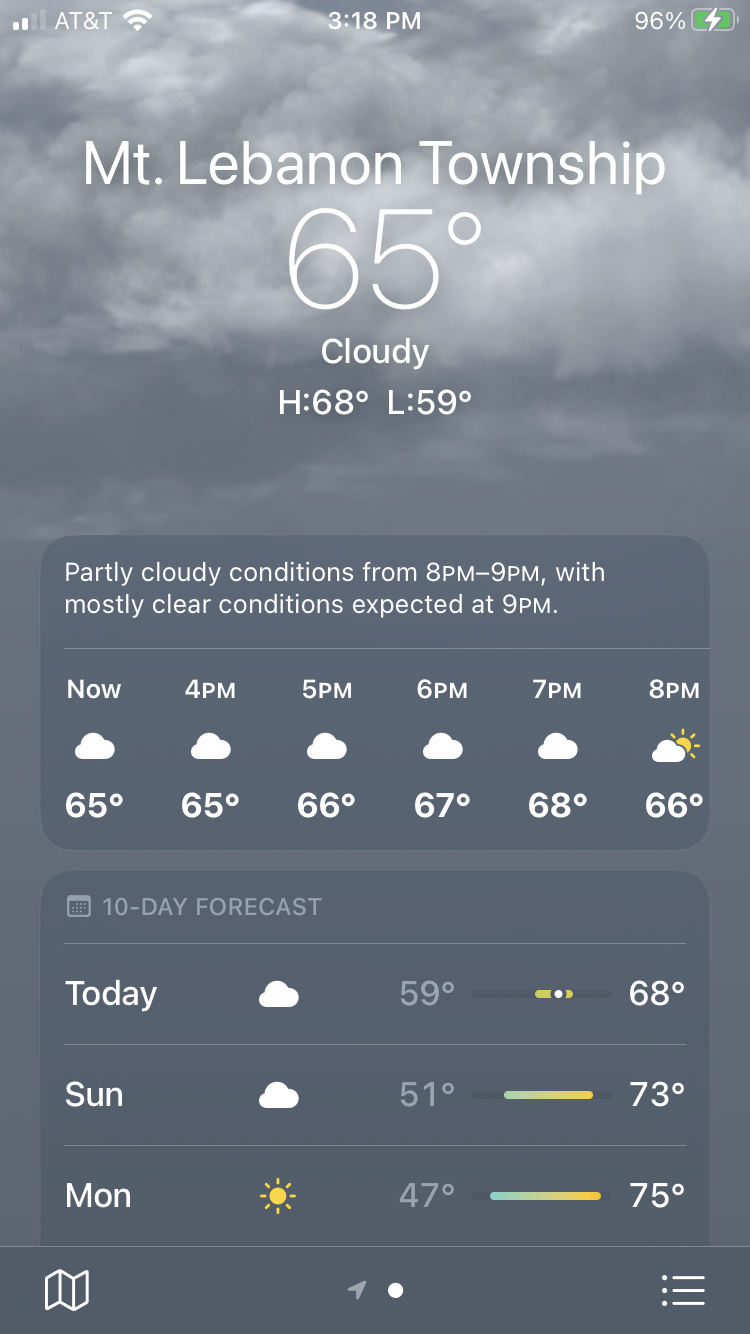Screen dimensions: 750x1334
Task: Open the weather map
Action: click(67, 1290)
